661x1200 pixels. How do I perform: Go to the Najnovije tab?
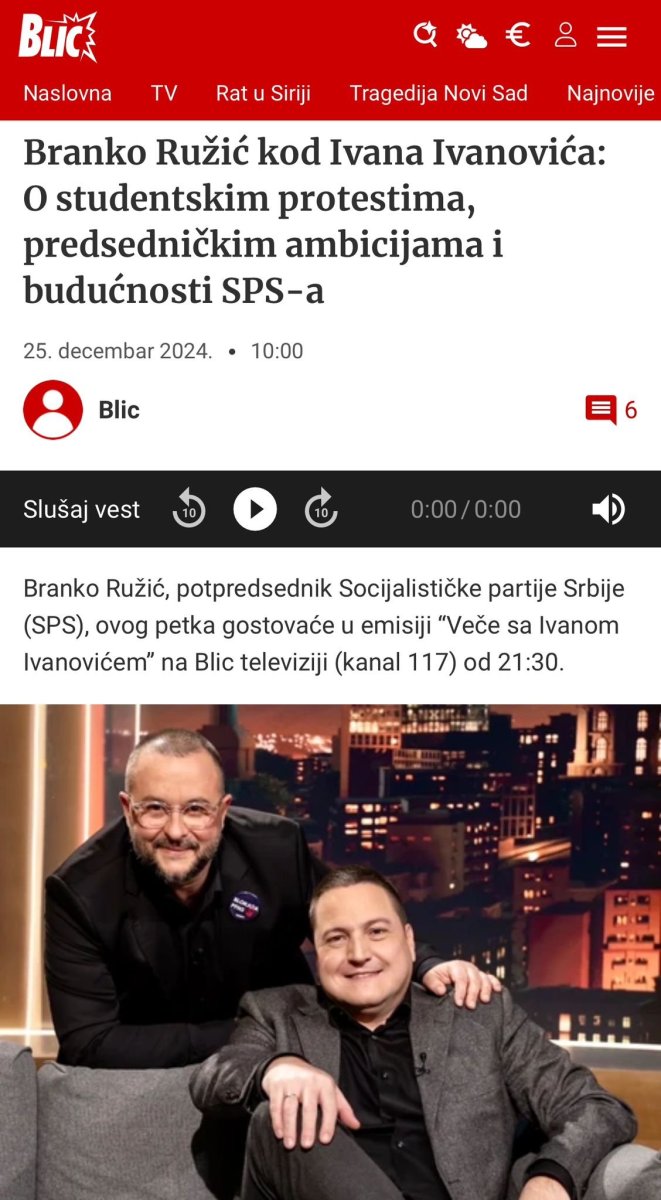[610, 93]
